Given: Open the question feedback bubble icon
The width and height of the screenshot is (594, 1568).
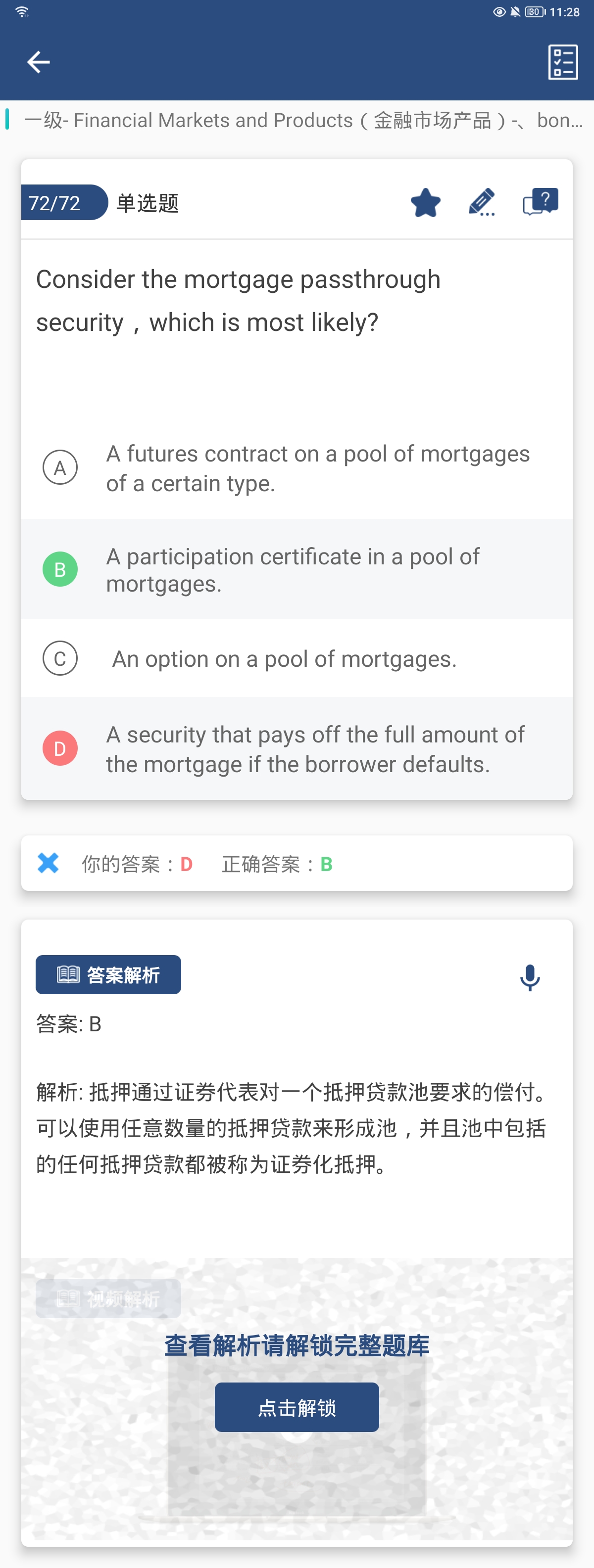Looking at the screenshot, I should pos(541,201).
